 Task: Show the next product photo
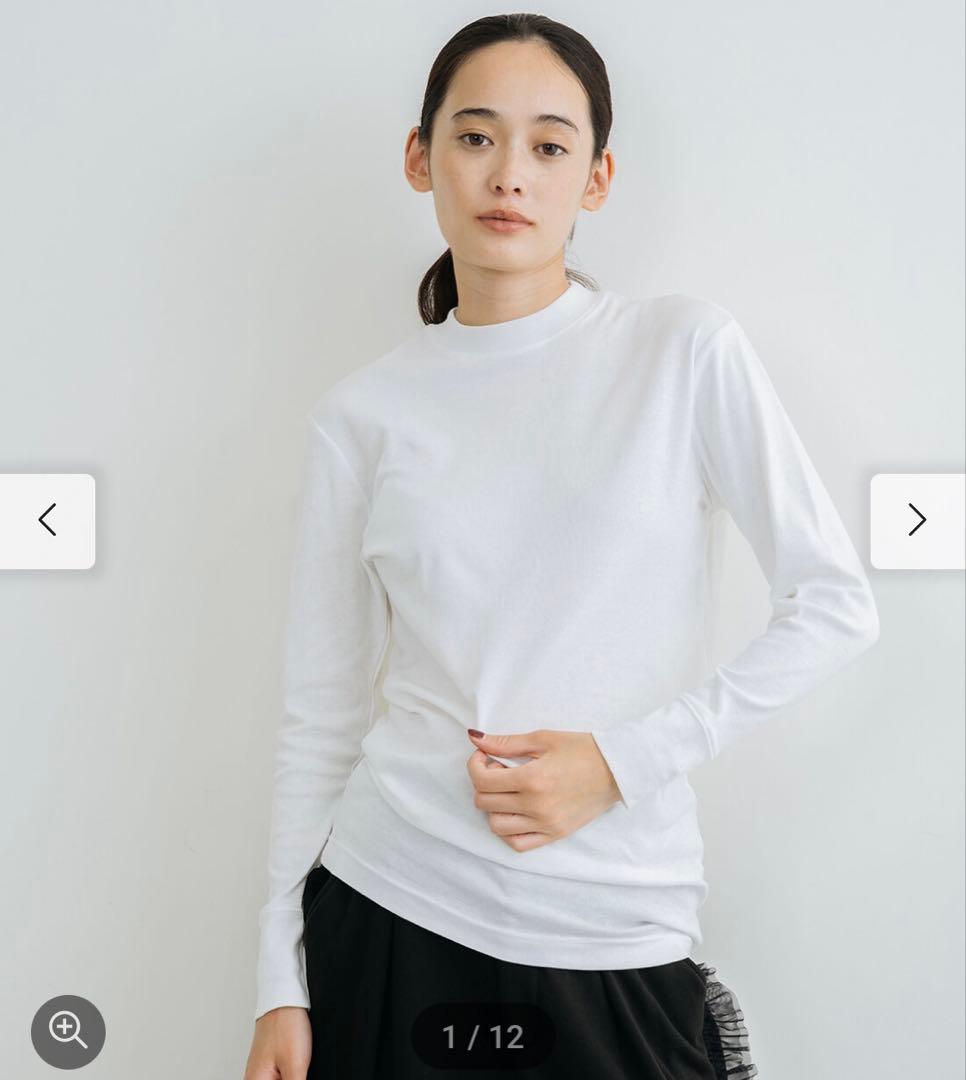918,521
